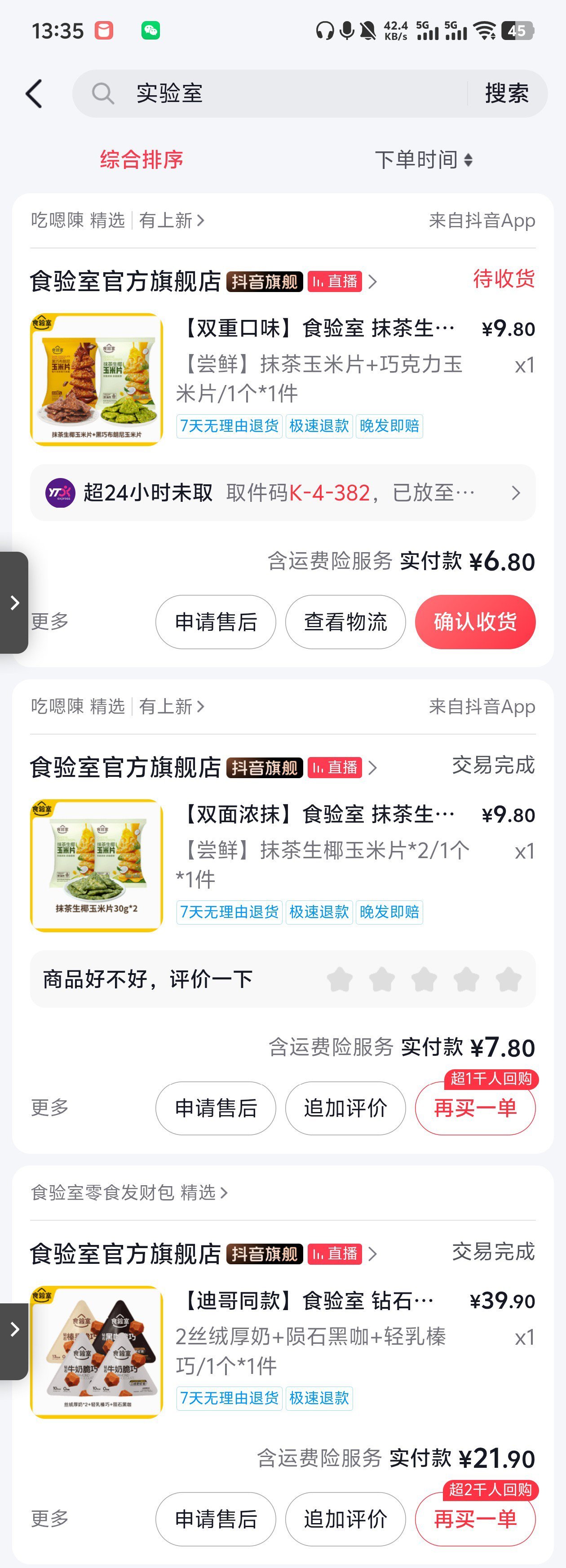The height and width of the screenshot is (1568, 566).
Task: Rate the 双面浓抹 order five stars
Action: [508, 979]
